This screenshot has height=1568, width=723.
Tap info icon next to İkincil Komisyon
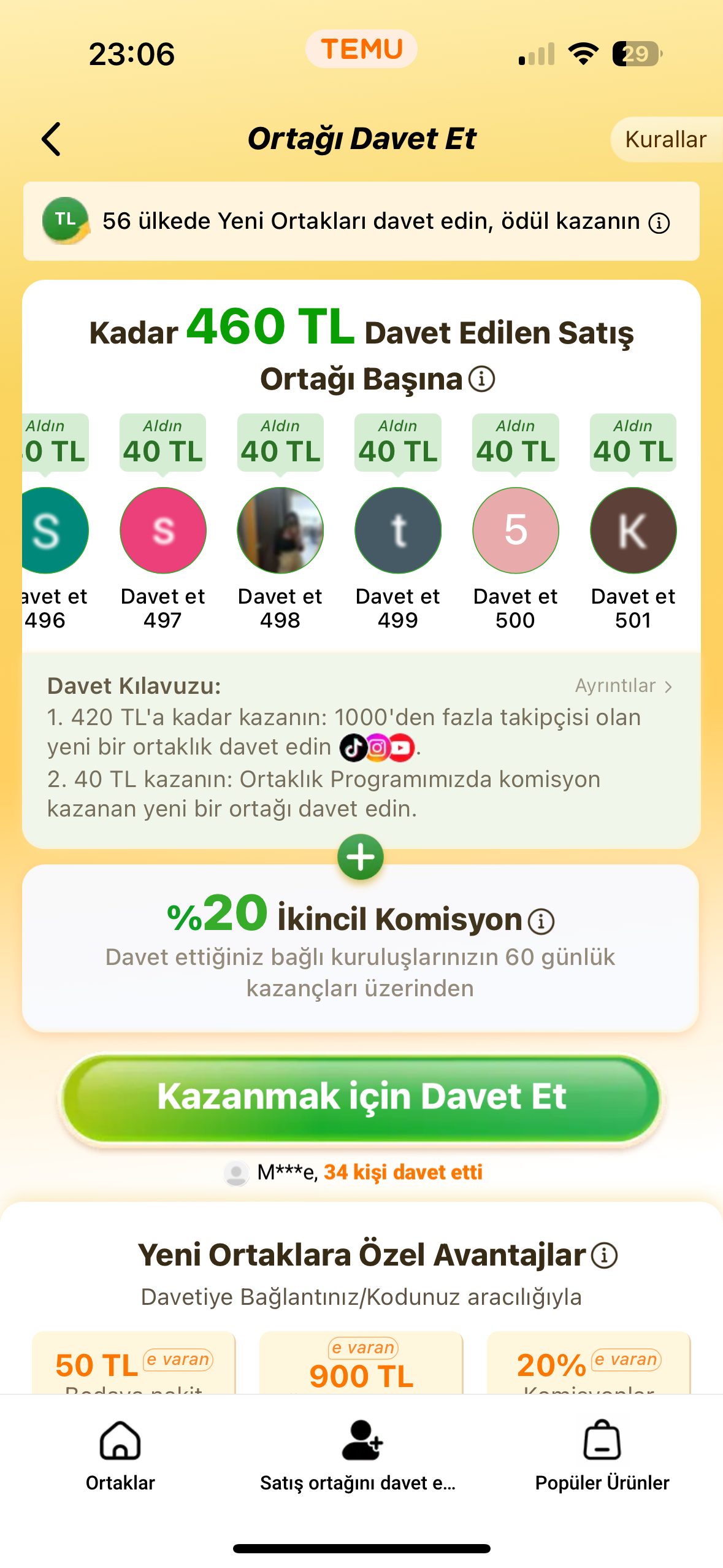click(x=541, y=921)
